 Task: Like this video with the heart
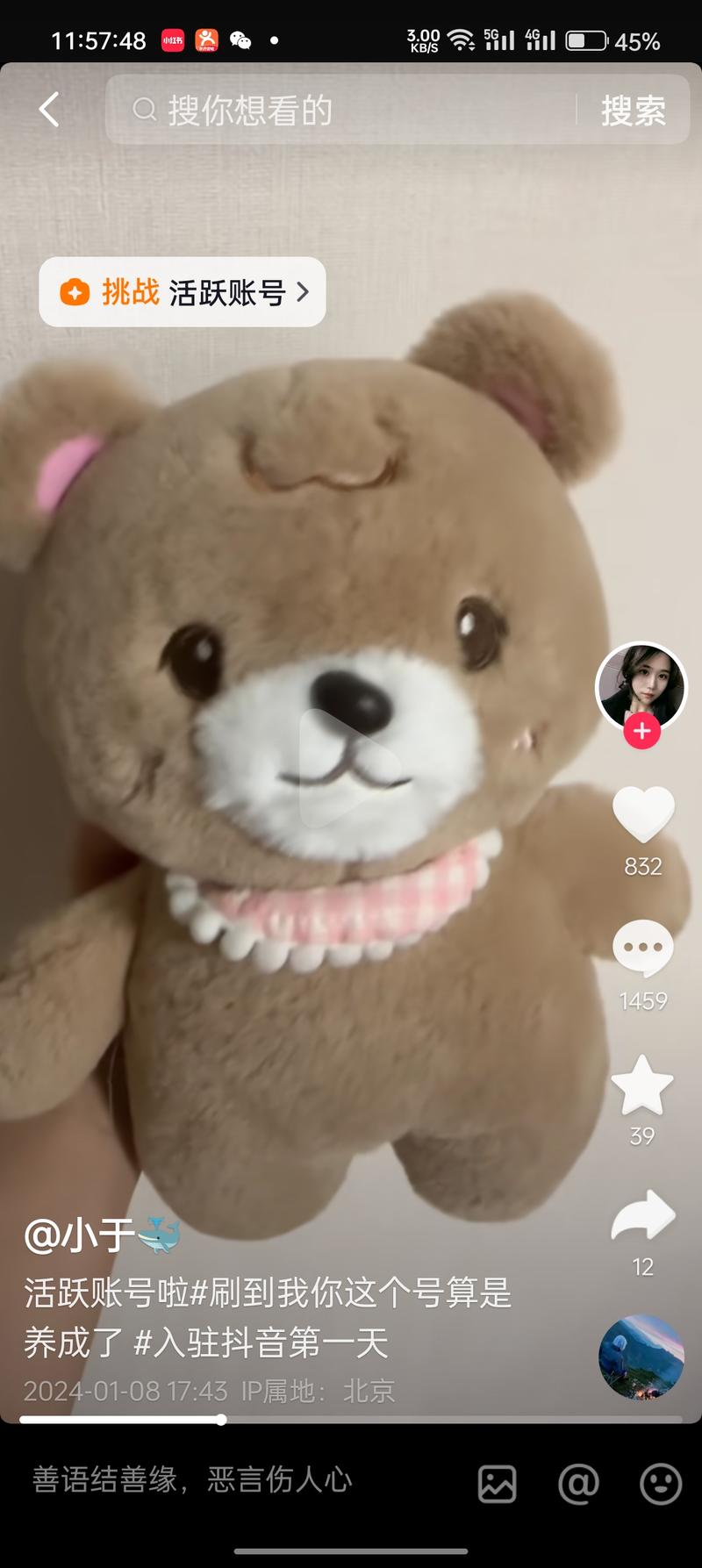pos(642,813)
